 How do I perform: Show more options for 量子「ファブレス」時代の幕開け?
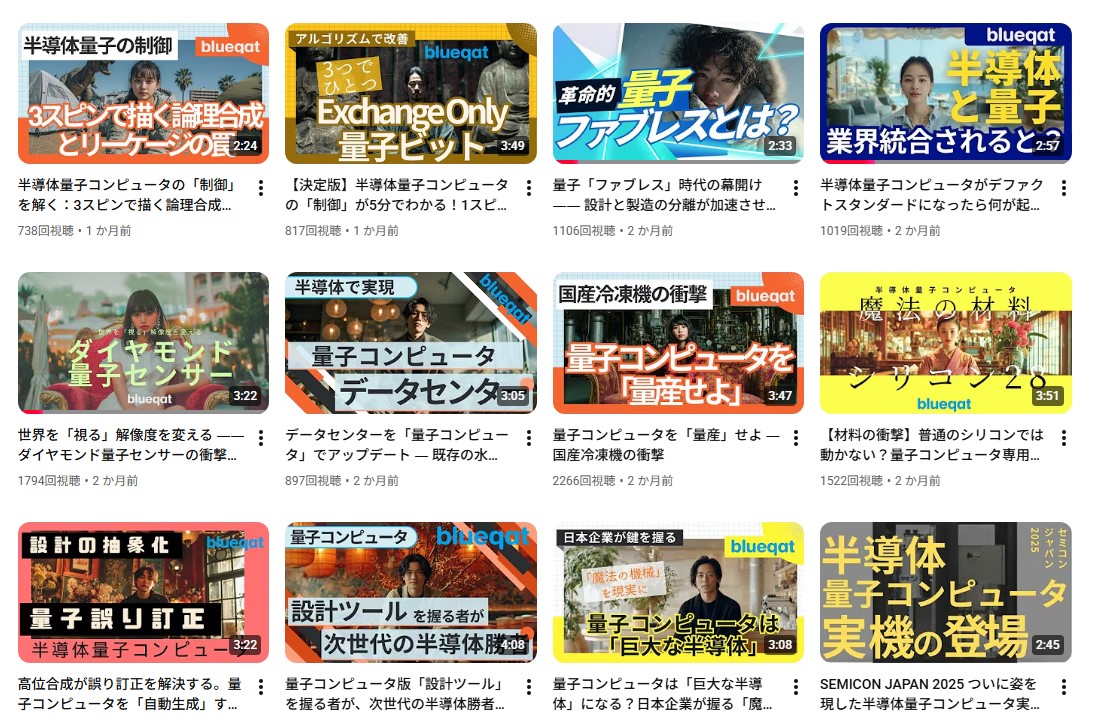click(x=796, y=188)
